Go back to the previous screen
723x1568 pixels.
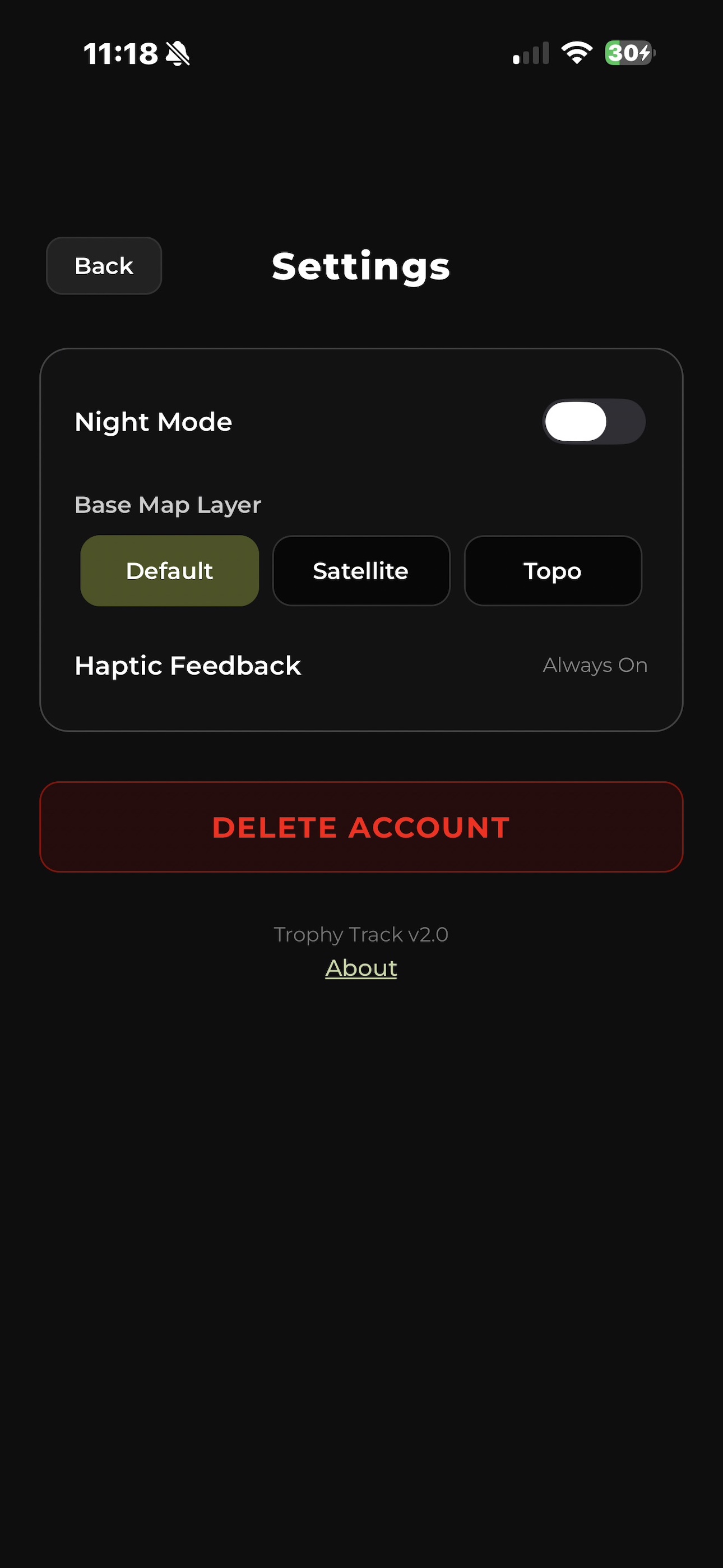[104, 266]
